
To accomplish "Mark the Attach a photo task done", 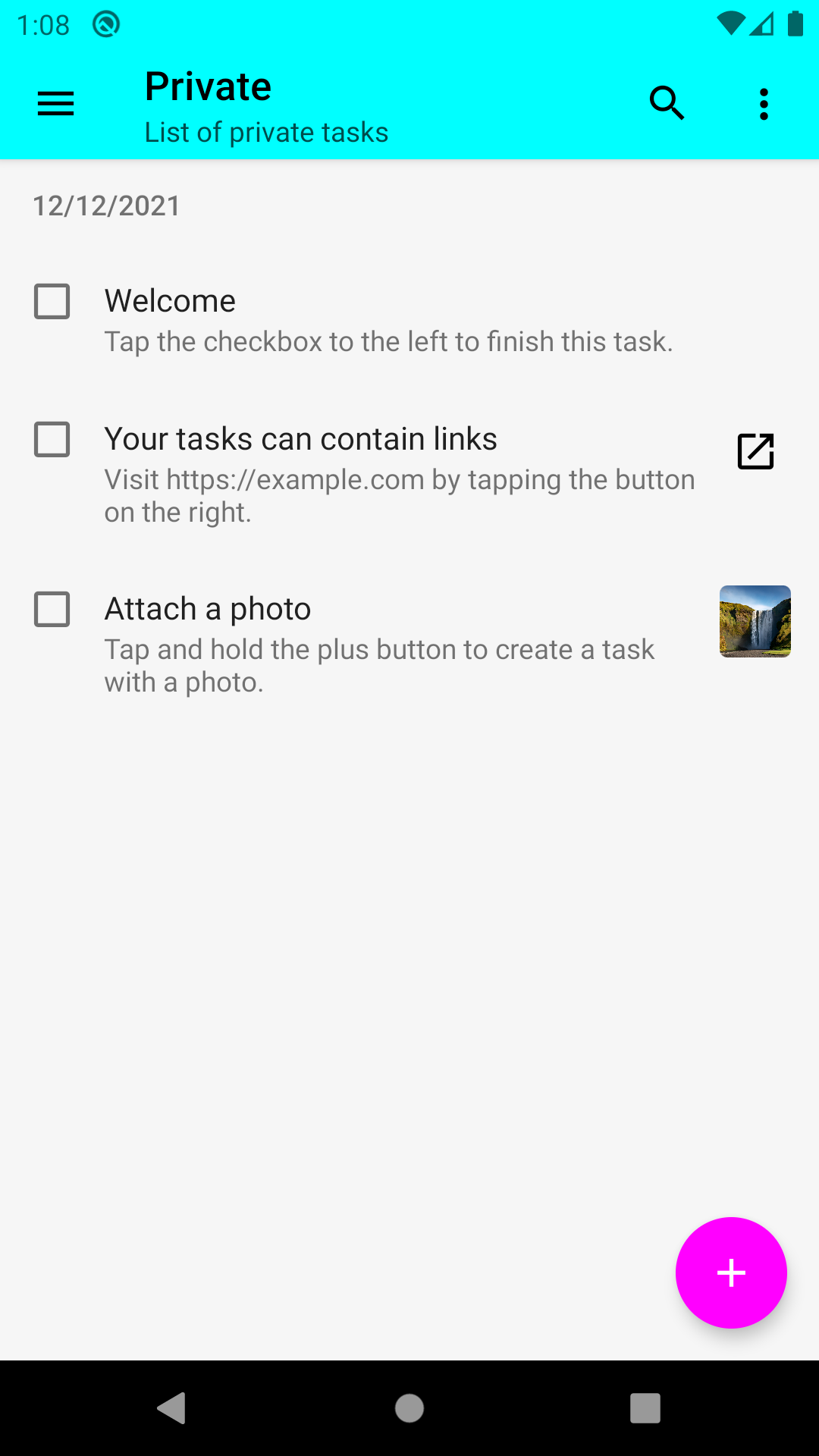I will (x=52, y=610).
